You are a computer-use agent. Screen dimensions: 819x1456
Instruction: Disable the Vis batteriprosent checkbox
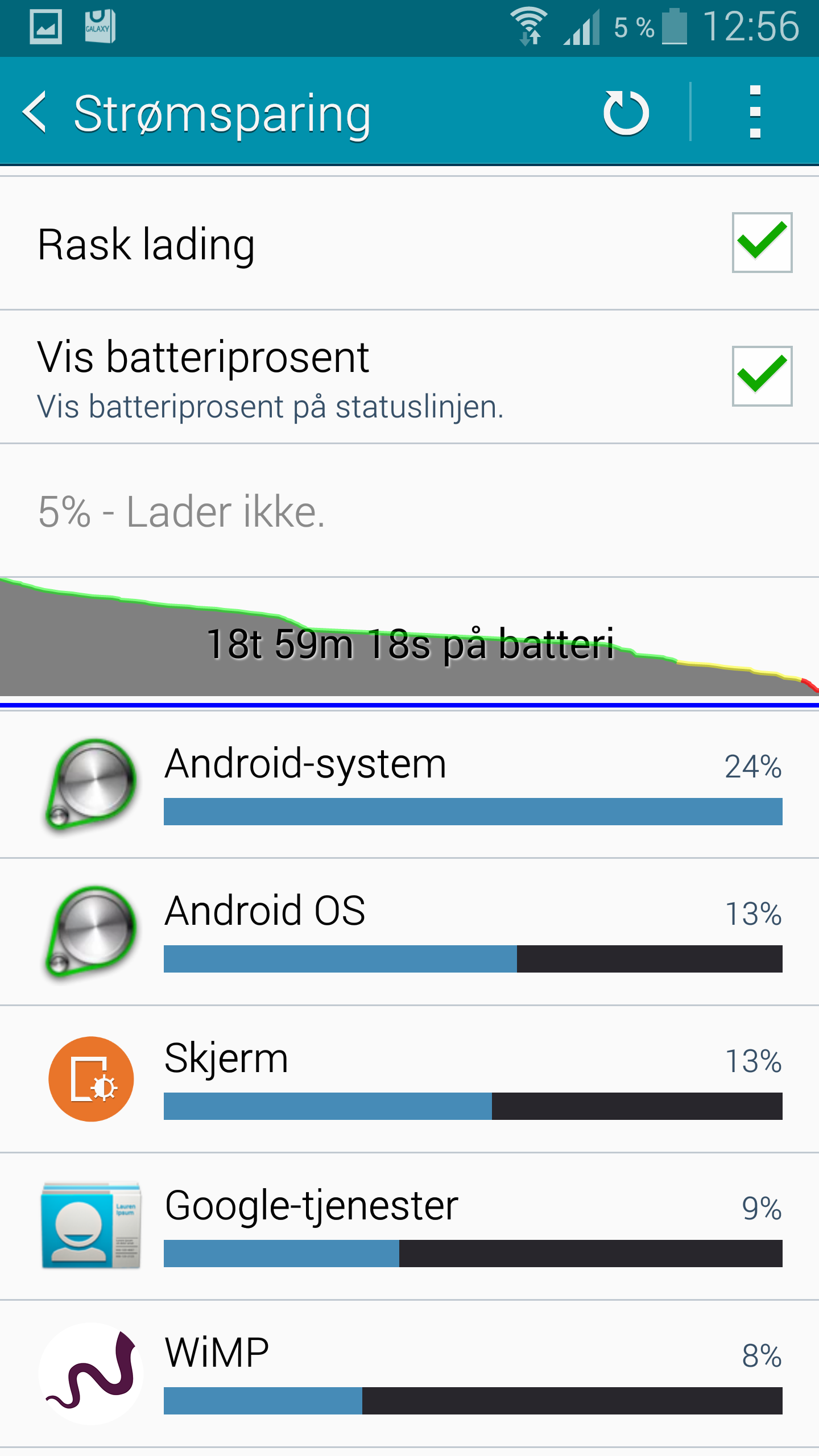click(762, 376)
